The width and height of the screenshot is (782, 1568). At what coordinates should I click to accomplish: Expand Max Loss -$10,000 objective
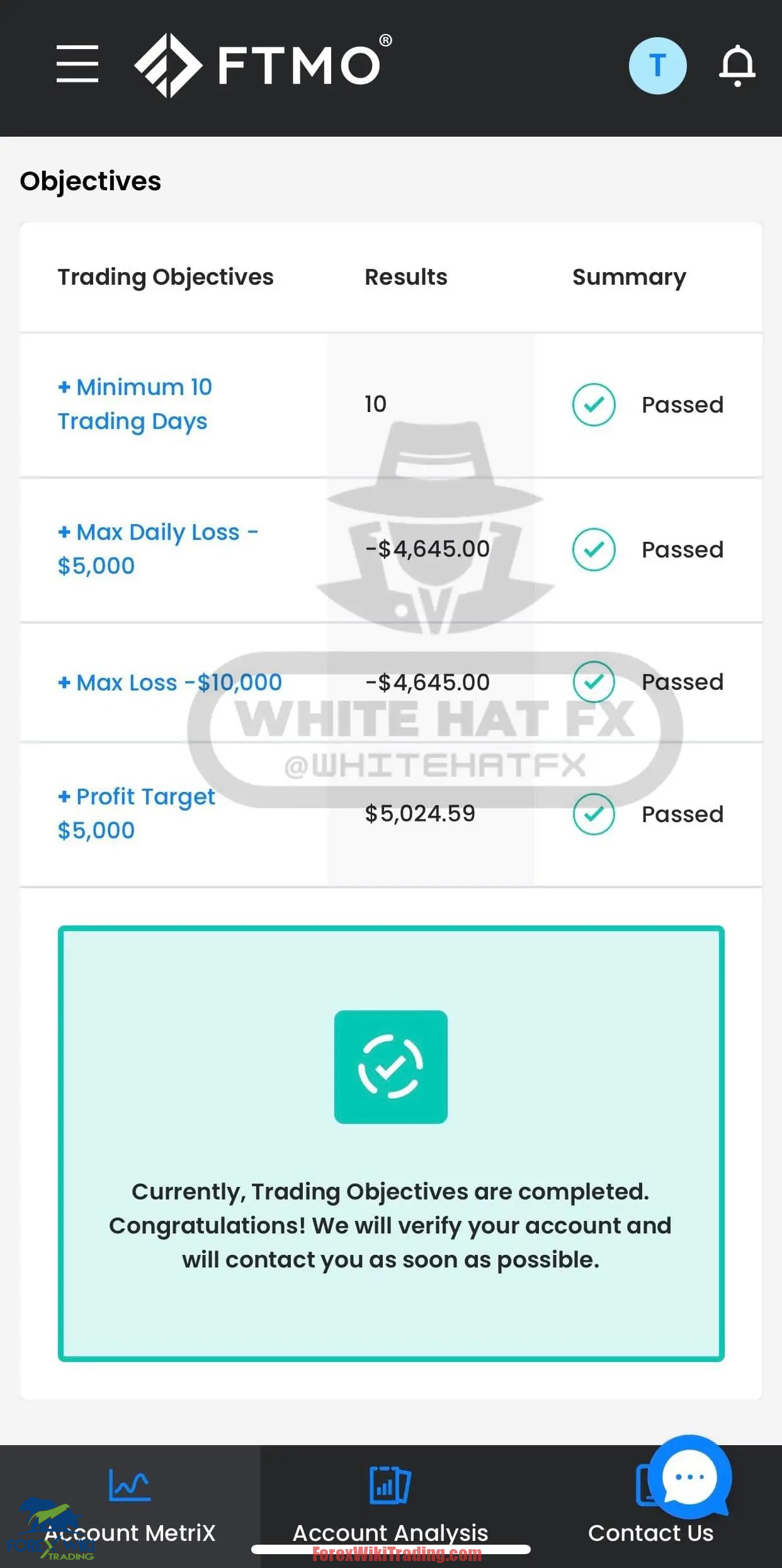coord(170,682)
